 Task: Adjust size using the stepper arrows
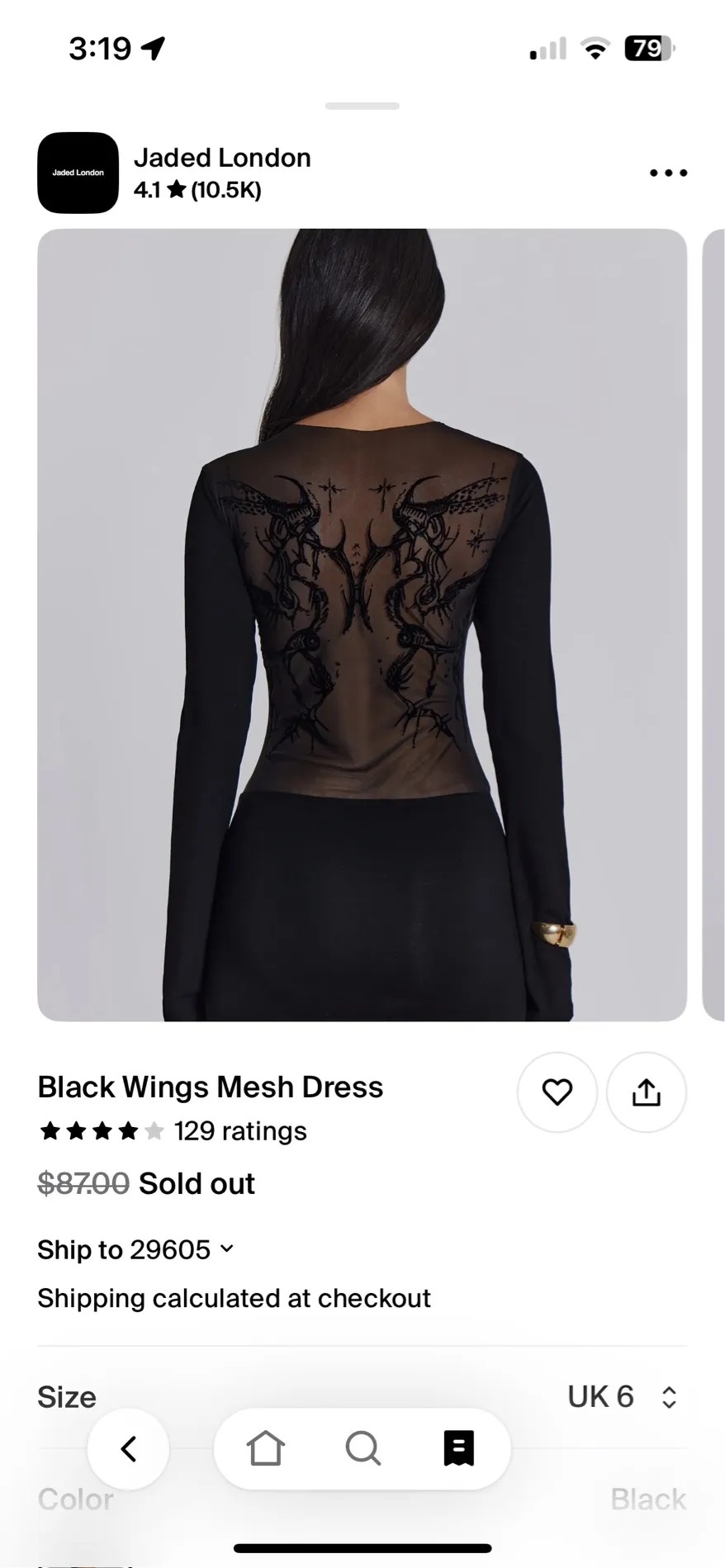[x=669, y=1396]
